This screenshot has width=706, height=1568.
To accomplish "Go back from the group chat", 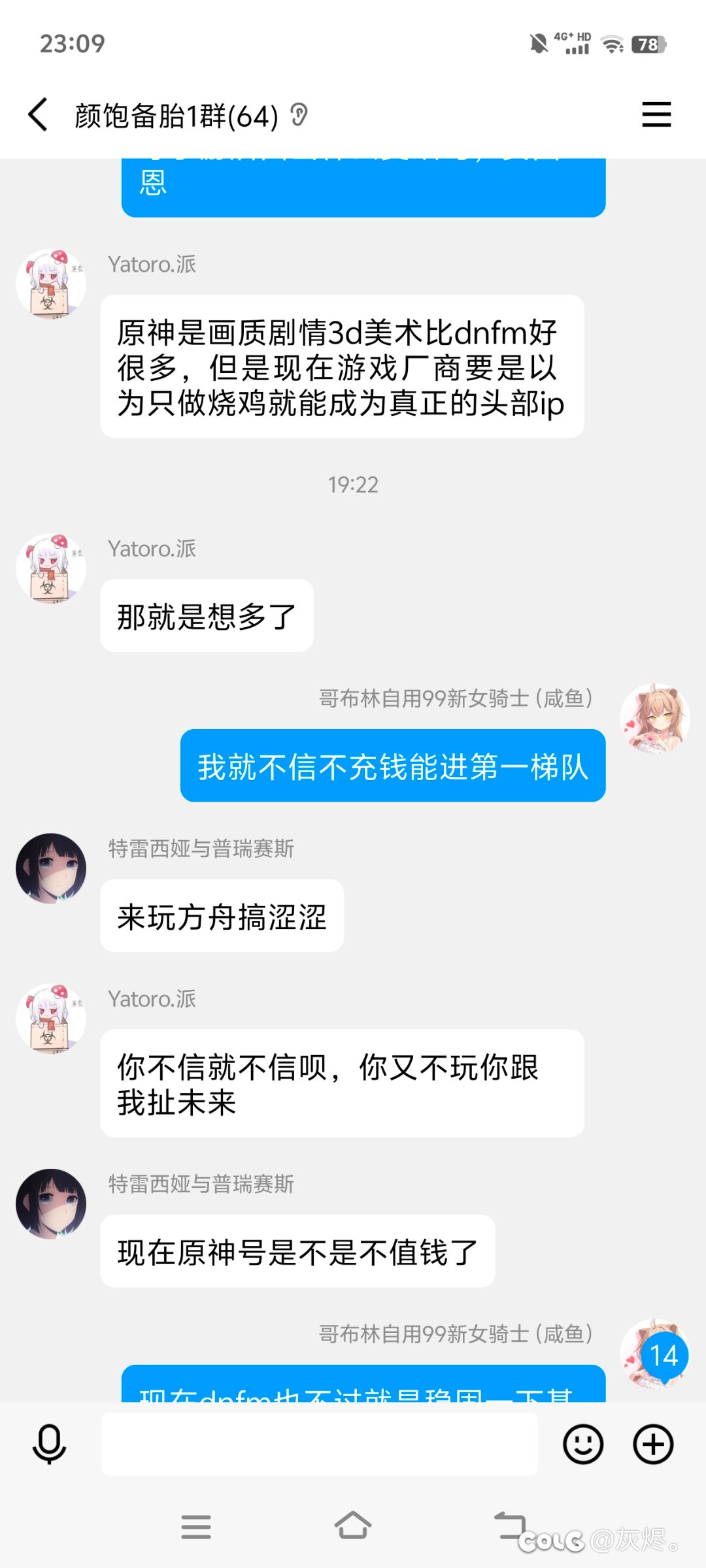I will pyautogui.click(x=38, y=115).
